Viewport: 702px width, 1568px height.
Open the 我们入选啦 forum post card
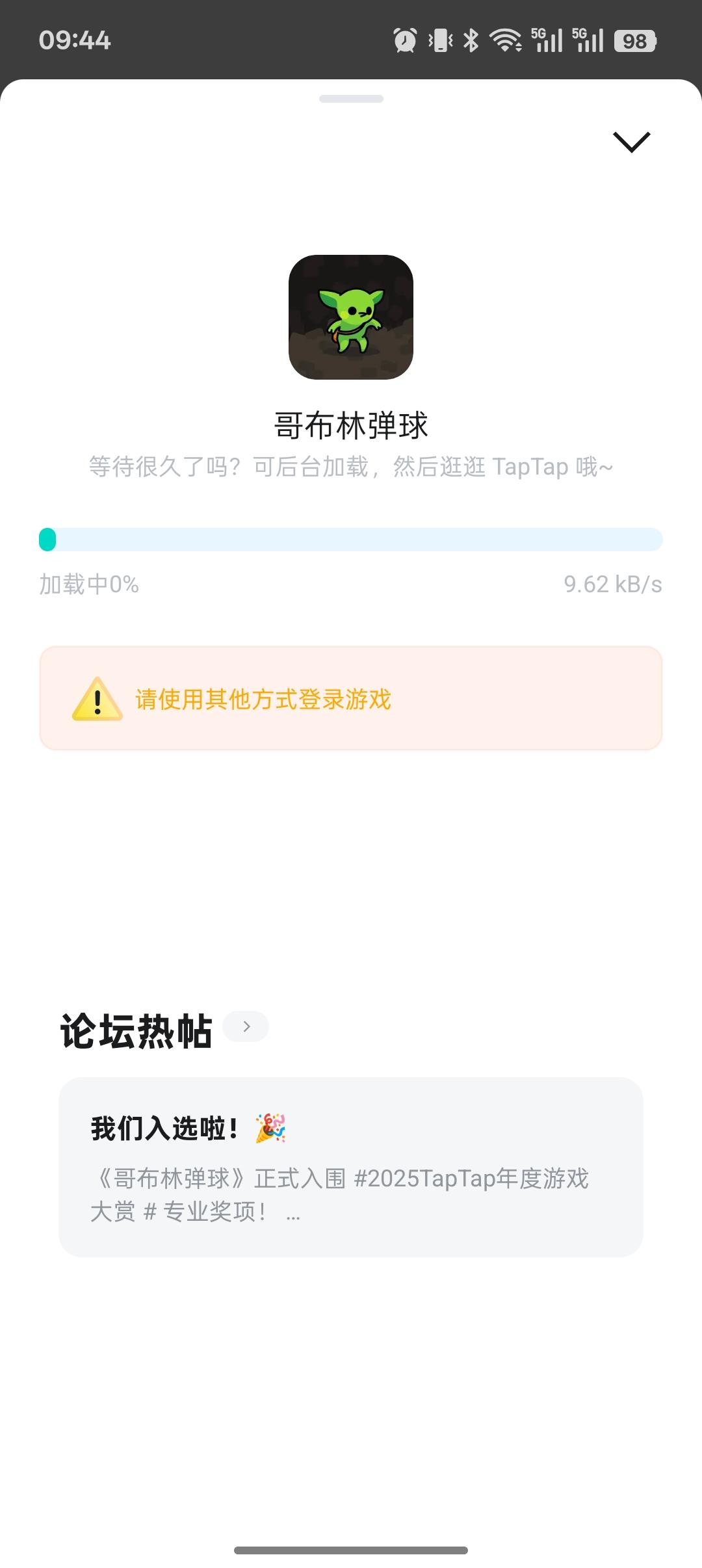coord(351,1166)
